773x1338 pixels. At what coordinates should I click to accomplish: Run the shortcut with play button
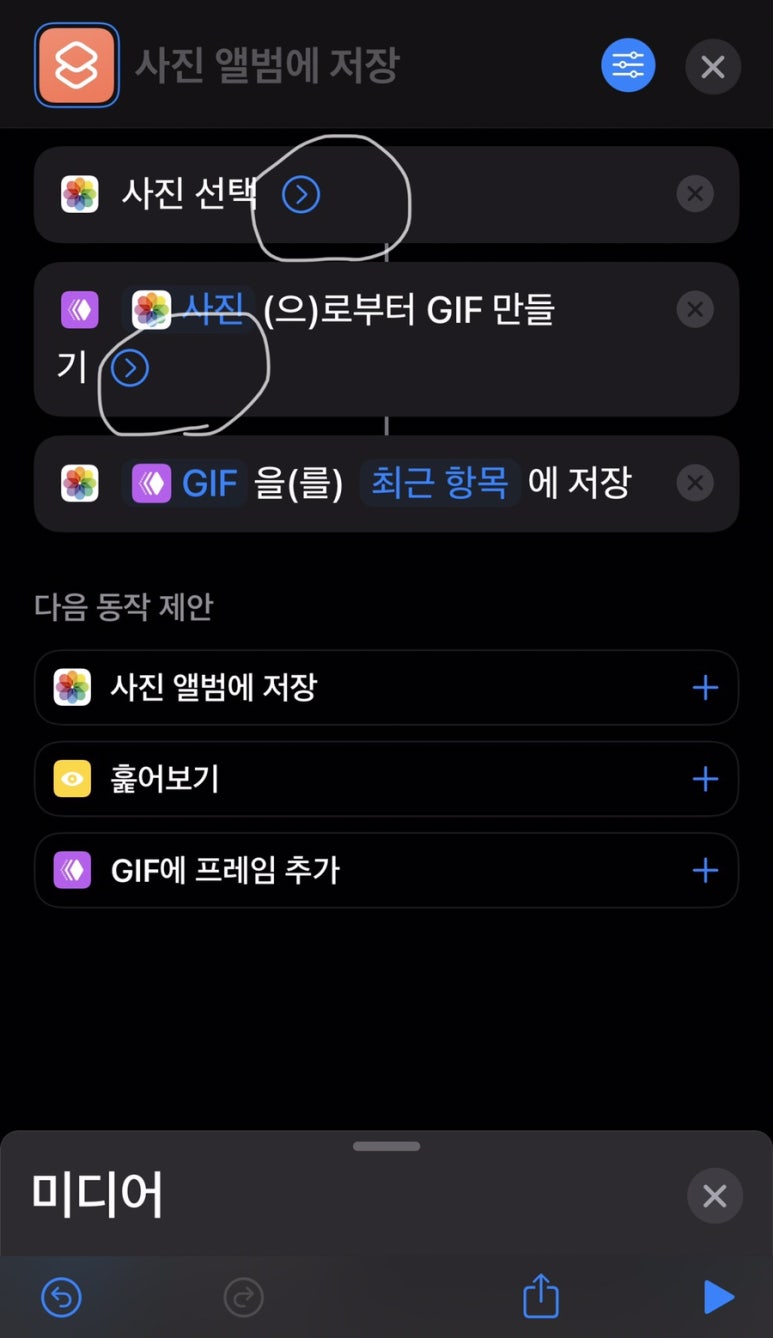[x=718, y=1298]
